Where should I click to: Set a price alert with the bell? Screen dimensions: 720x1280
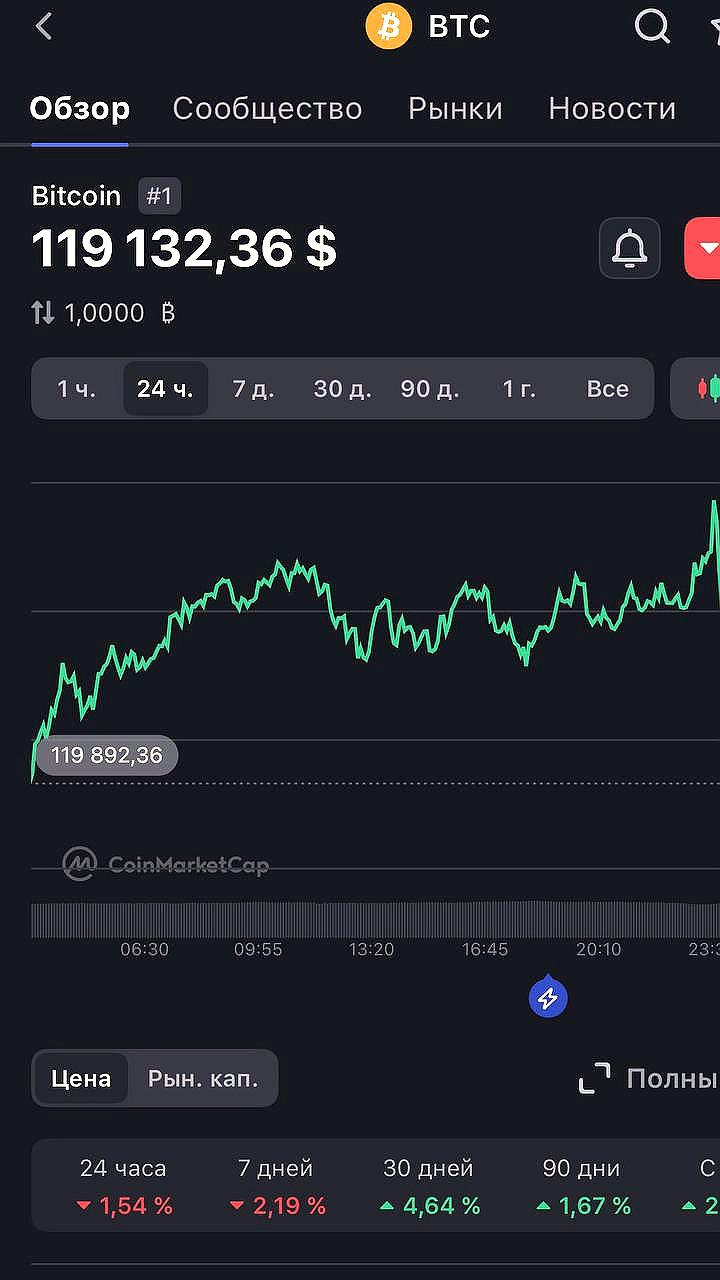629,248
